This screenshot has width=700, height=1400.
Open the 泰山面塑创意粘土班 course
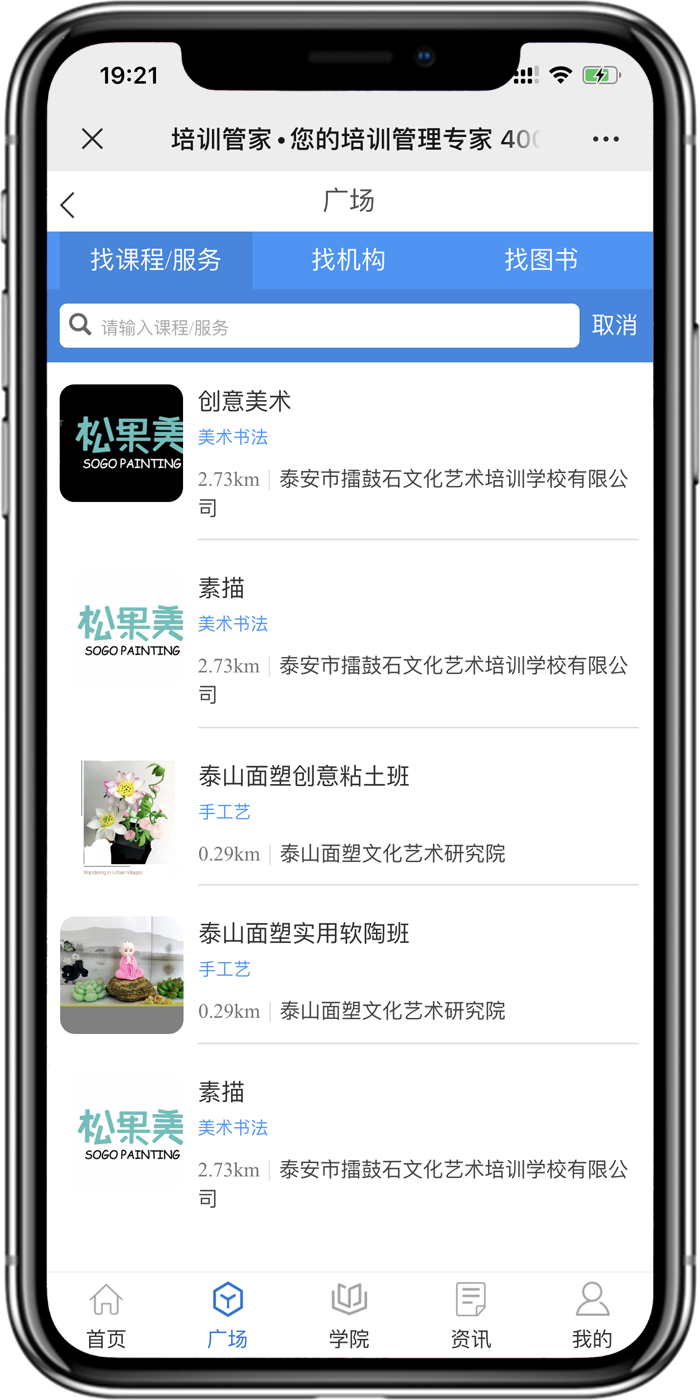349,814
